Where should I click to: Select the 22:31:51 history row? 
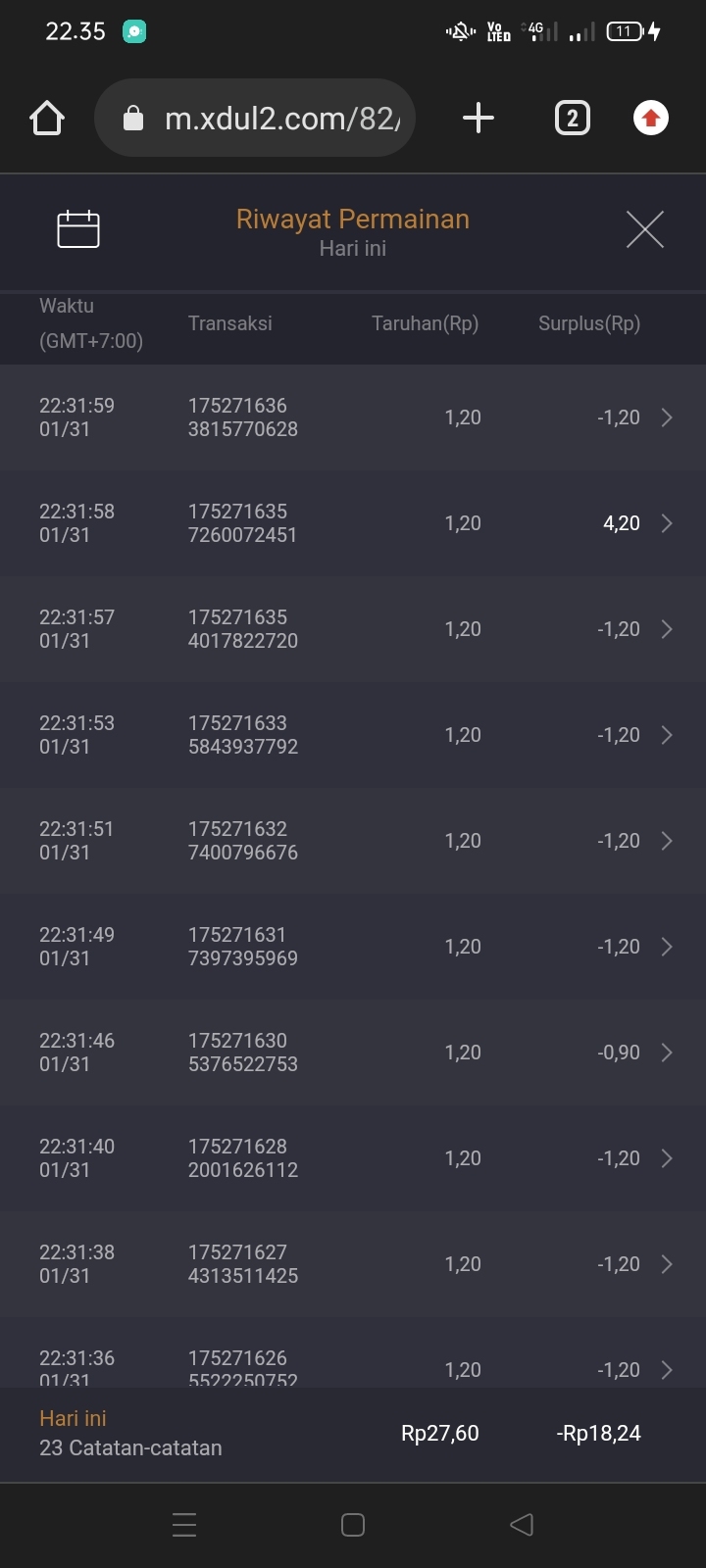(353, 841)
